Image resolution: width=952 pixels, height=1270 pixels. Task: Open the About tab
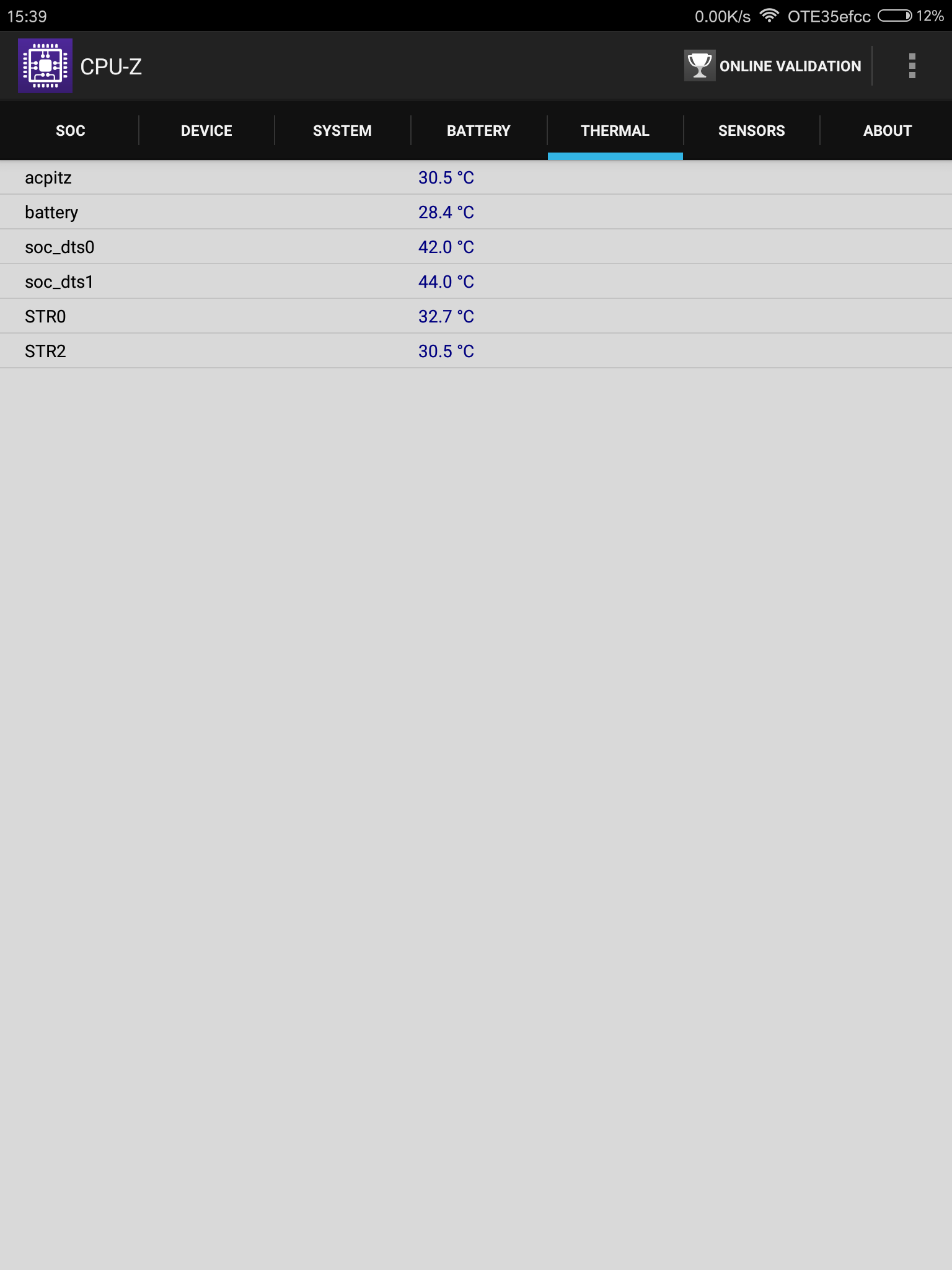(x=887, y=131)
